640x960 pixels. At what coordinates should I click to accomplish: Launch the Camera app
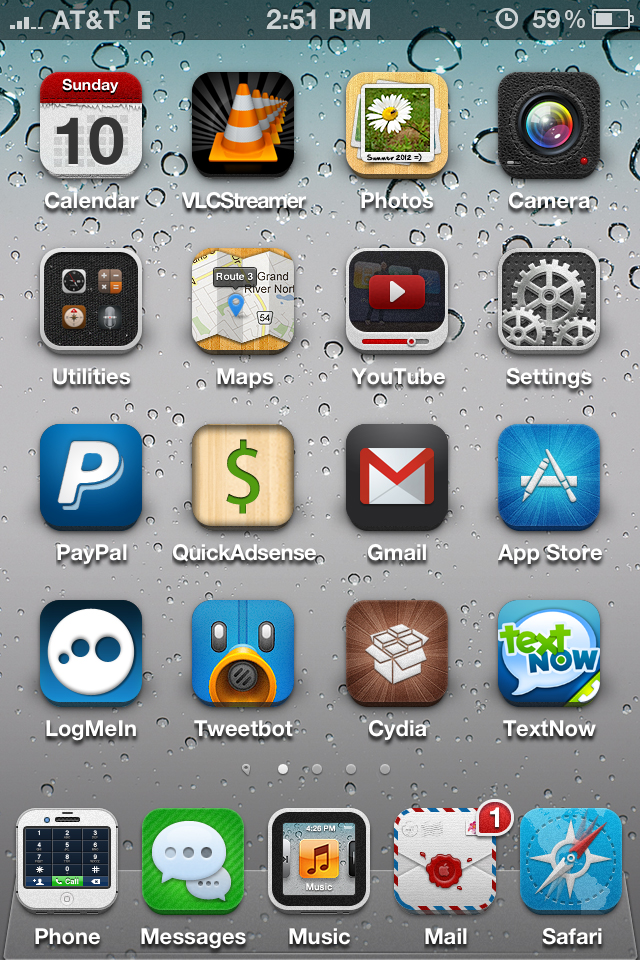pyautogui.click(x=549, y=124)
